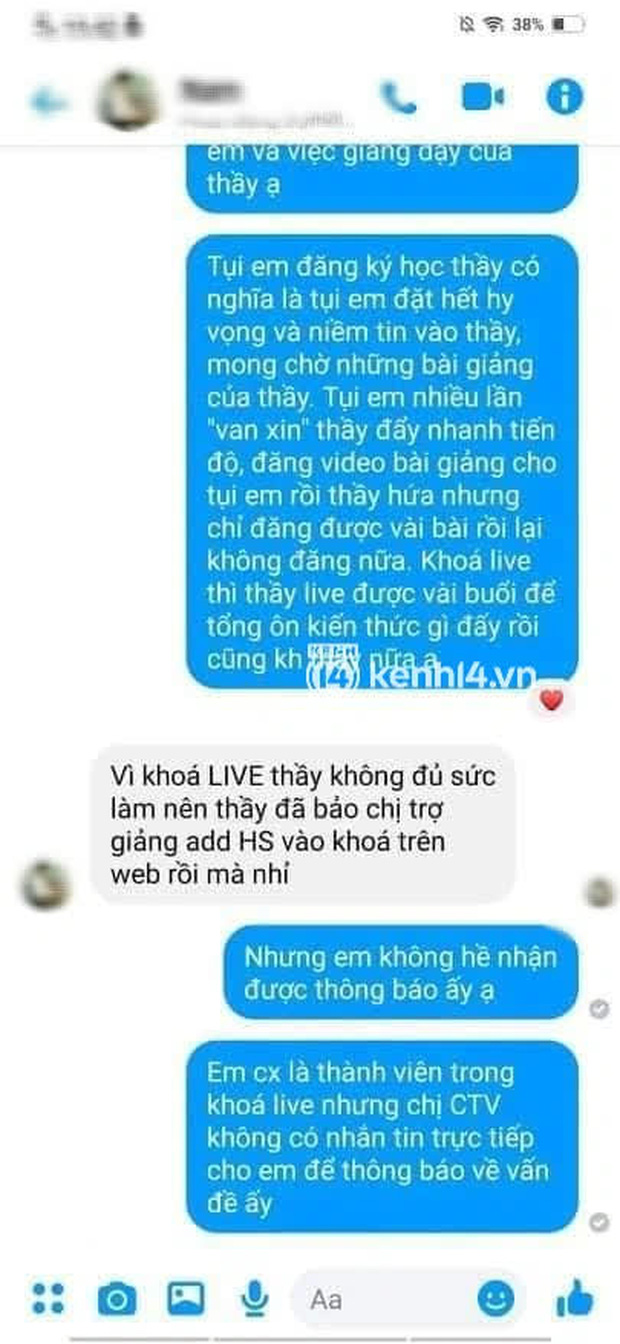Record a voice message

[x=256, y=1298]
